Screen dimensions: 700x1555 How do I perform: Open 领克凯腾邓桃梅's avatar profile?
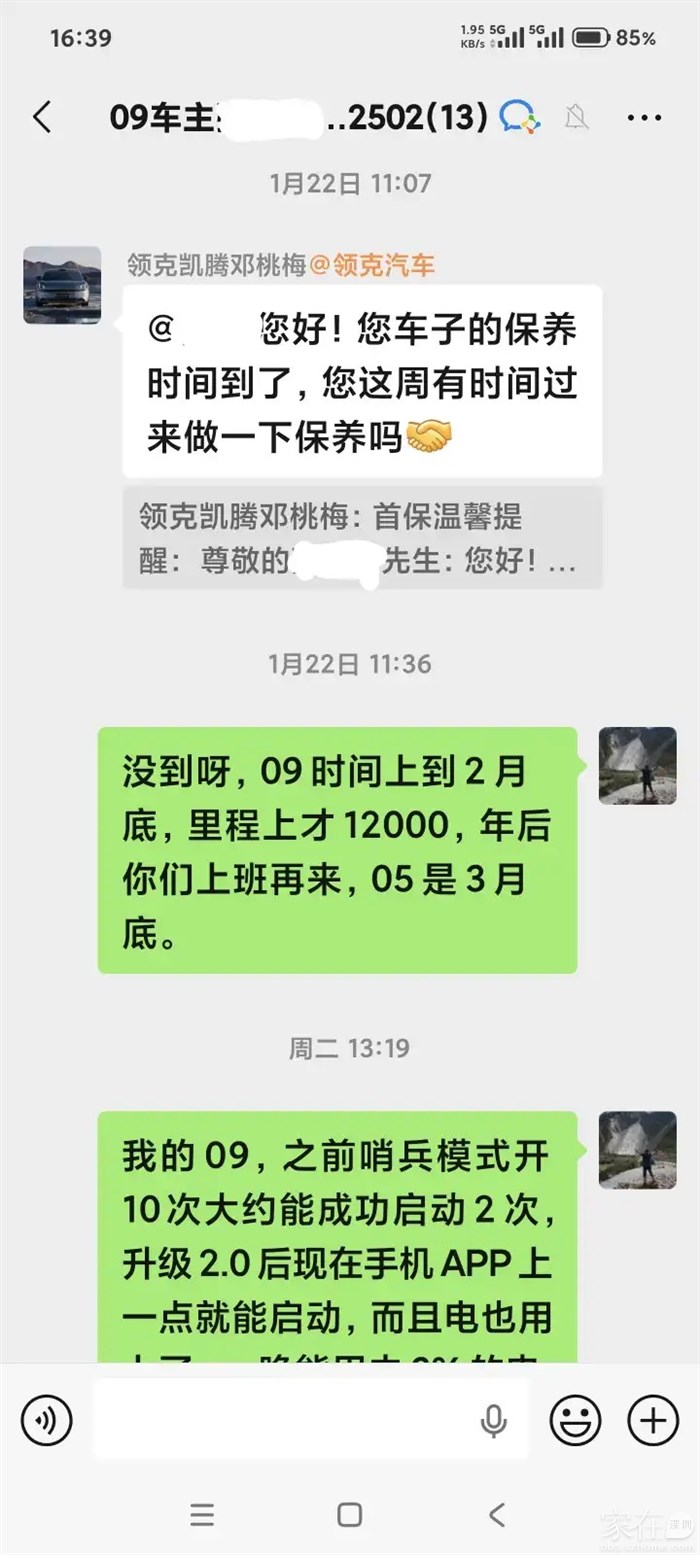pos(62,285)
